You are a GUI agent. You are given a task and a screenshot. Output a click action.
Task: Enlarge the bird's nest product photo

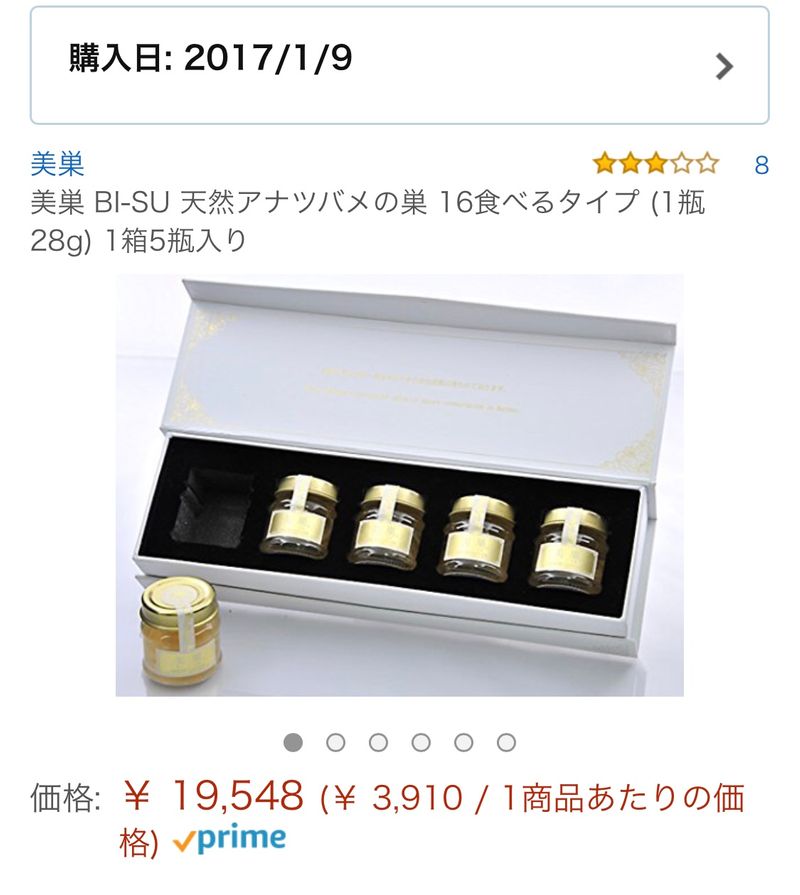[399, 485]
